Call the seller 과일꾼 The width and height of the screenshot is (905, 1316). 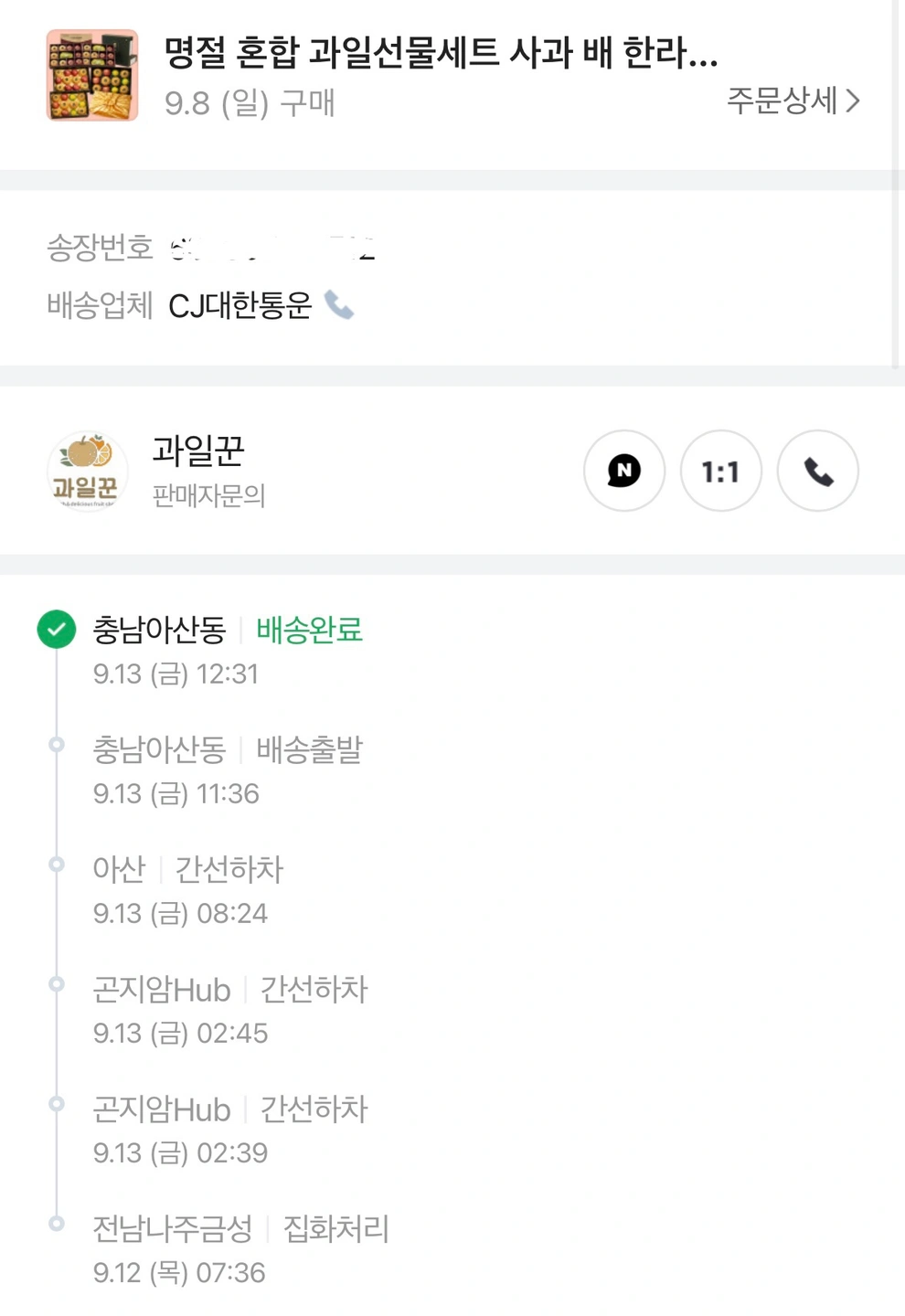[x=817, y=471]
